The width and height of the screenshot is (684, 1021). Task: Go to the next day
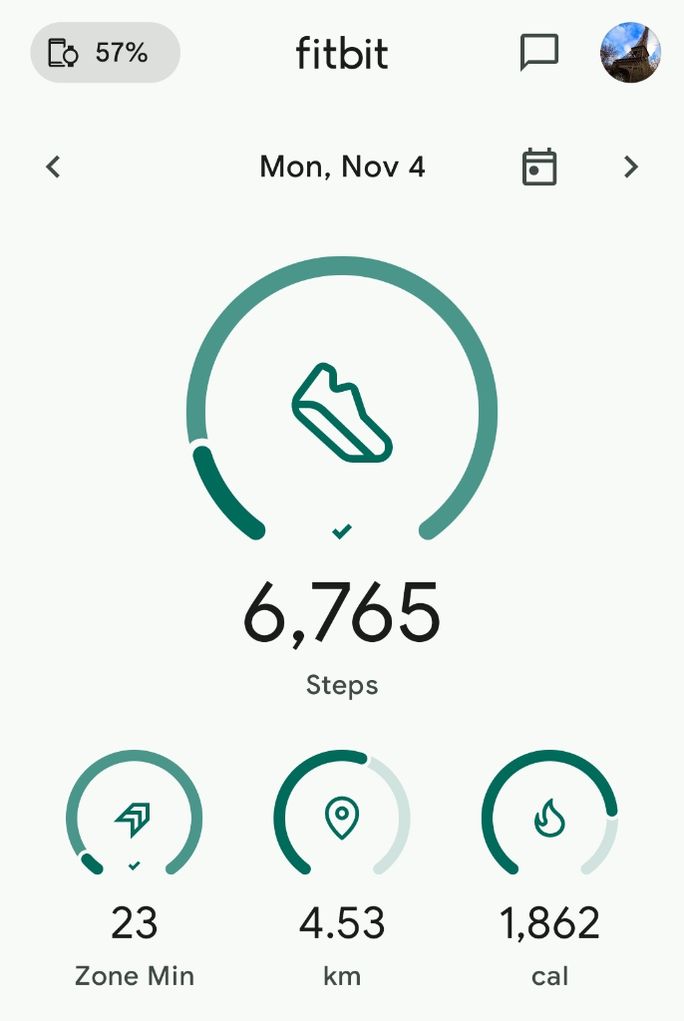point(630,167)
